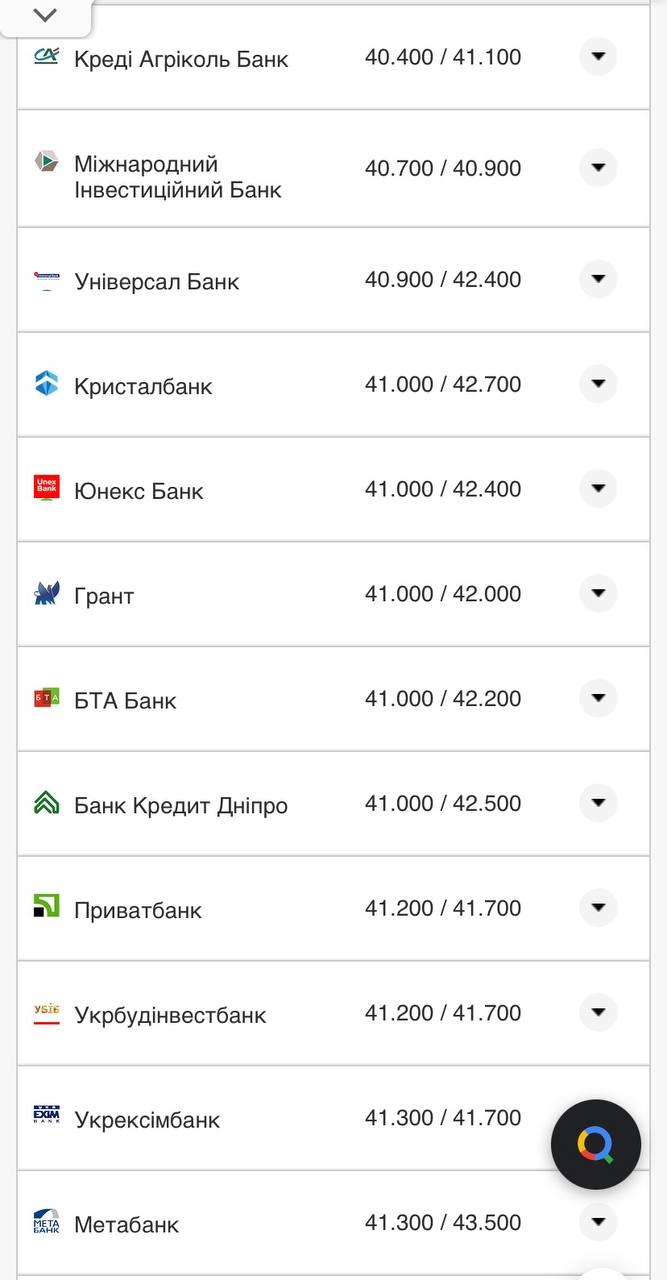Open Юнекс Банк rate dropdown arrow

[x=598, y=489]
